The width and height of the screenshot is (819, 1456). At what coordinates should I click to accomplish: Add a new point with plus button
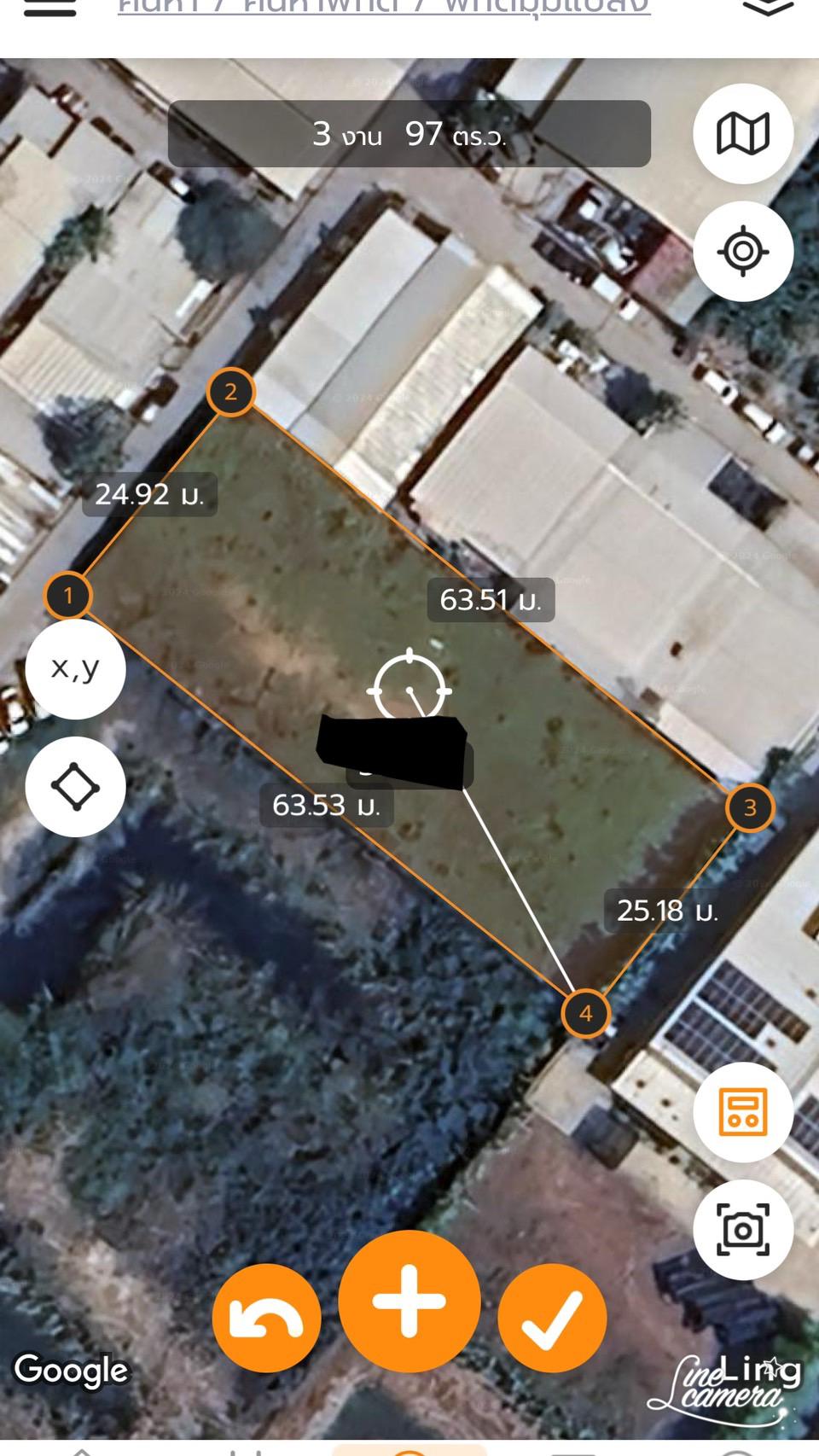click(x=409, y=1302)
